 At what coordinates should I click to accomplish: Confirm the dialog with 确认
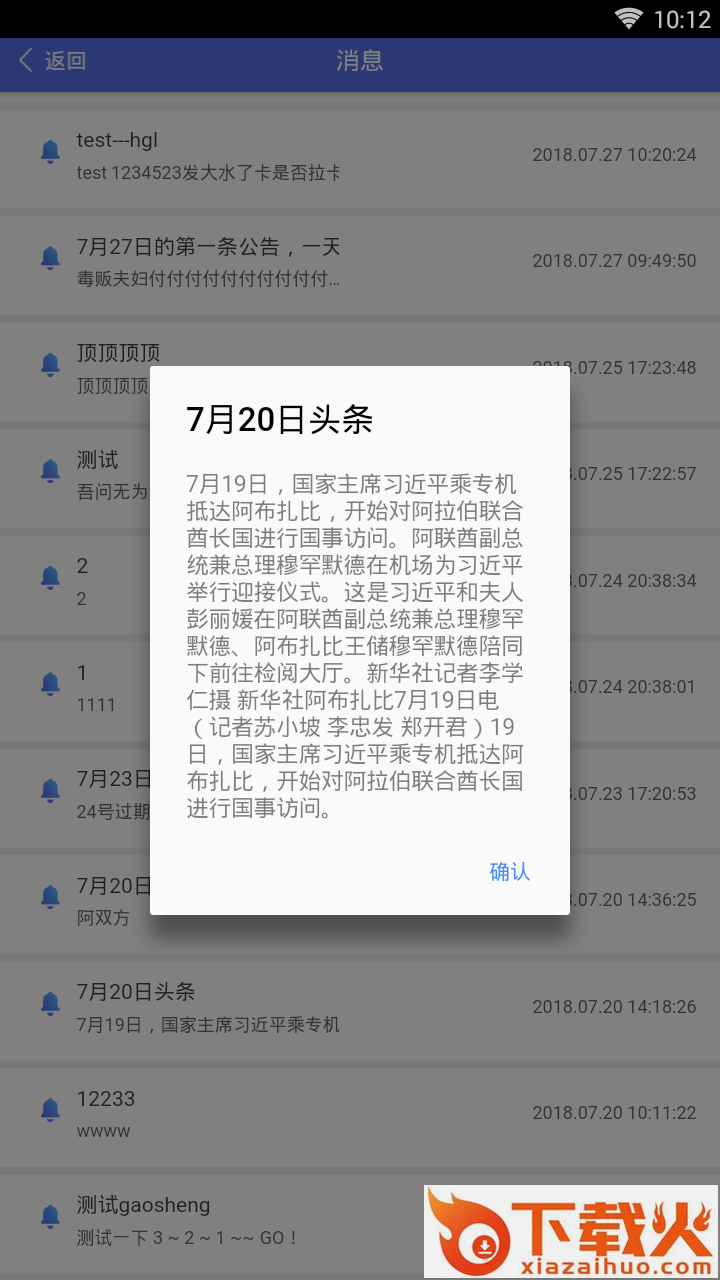pos(509,872)
